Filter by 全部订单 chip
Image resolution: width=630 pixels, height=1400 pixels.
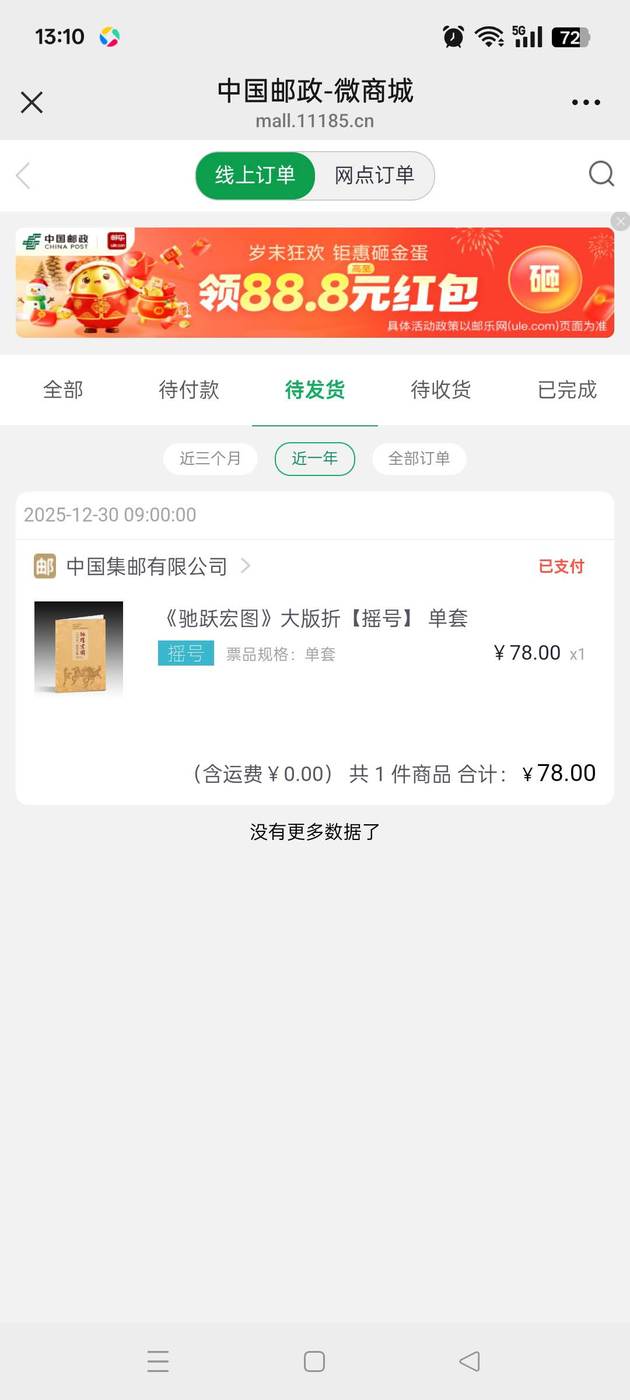[419, 459]
